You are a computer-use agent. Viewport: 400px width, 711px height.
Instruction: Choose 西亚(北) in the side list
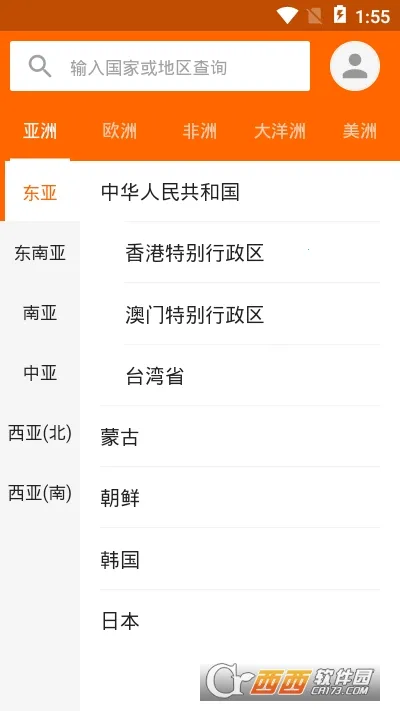40,433
